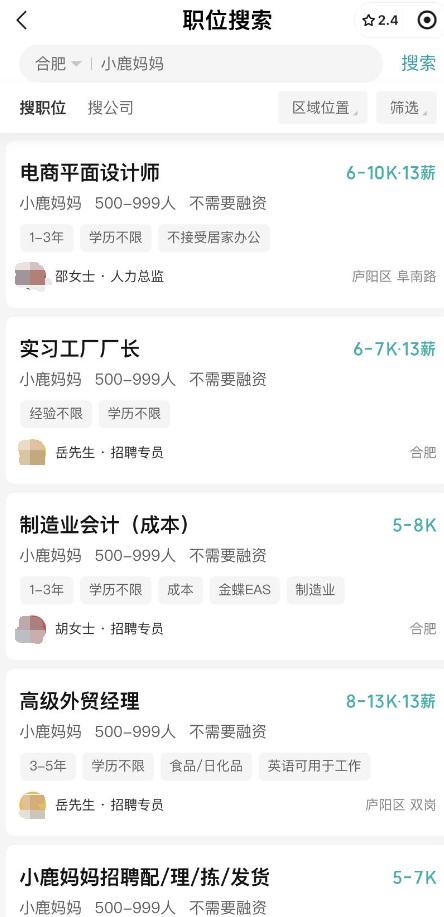Tap the 2.4 star rating button

click(x=380, y=20)
